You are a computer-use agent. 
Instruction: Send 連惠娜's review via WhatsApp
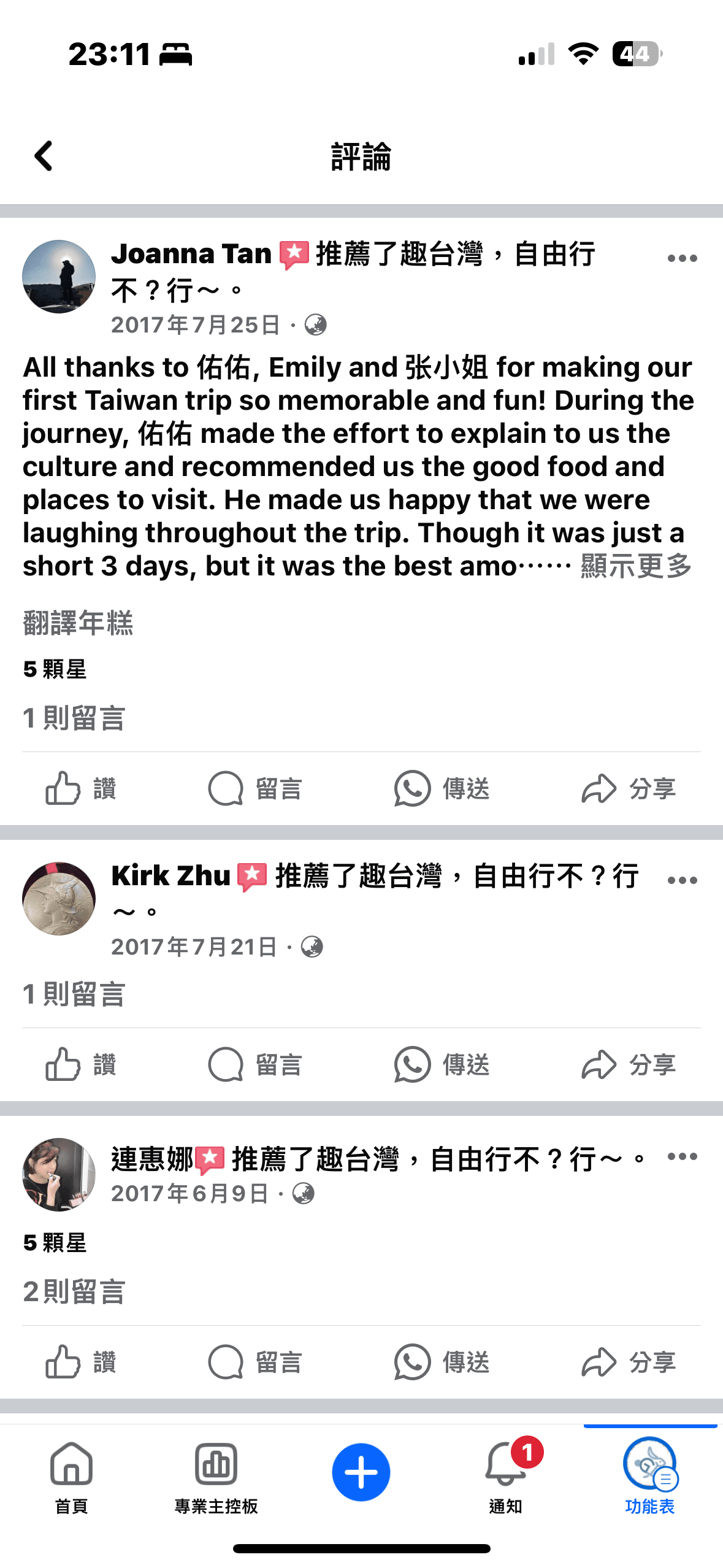click(x=442, y=1362)
